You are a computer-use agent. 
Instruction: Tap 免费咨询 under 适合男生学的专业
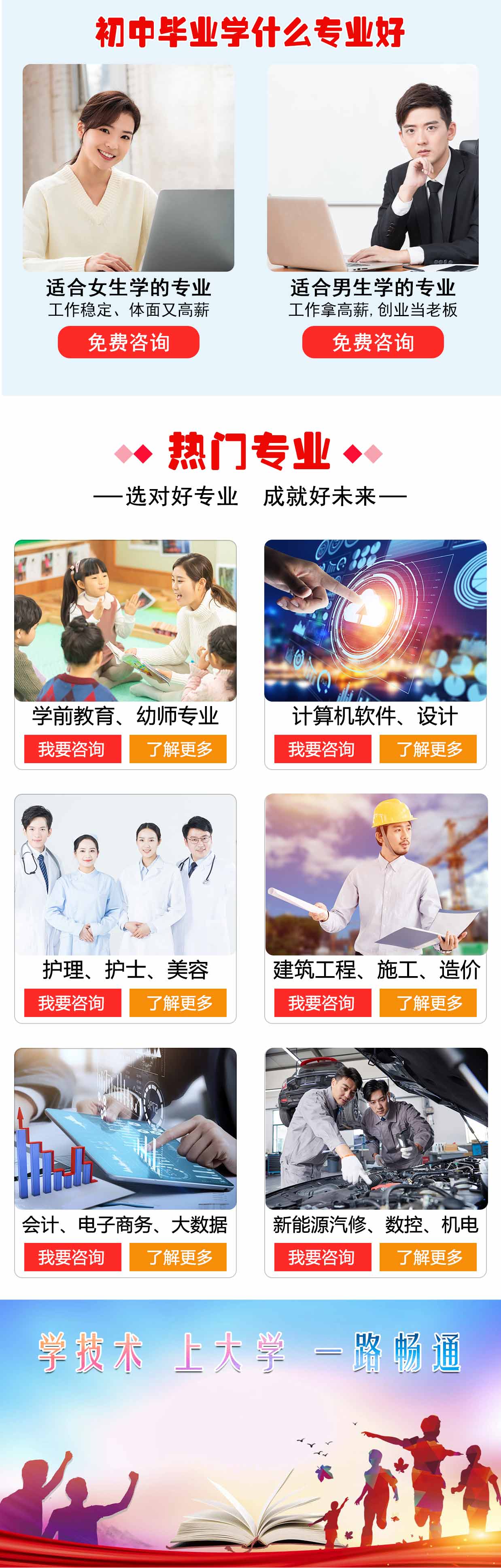click(373, 342)
